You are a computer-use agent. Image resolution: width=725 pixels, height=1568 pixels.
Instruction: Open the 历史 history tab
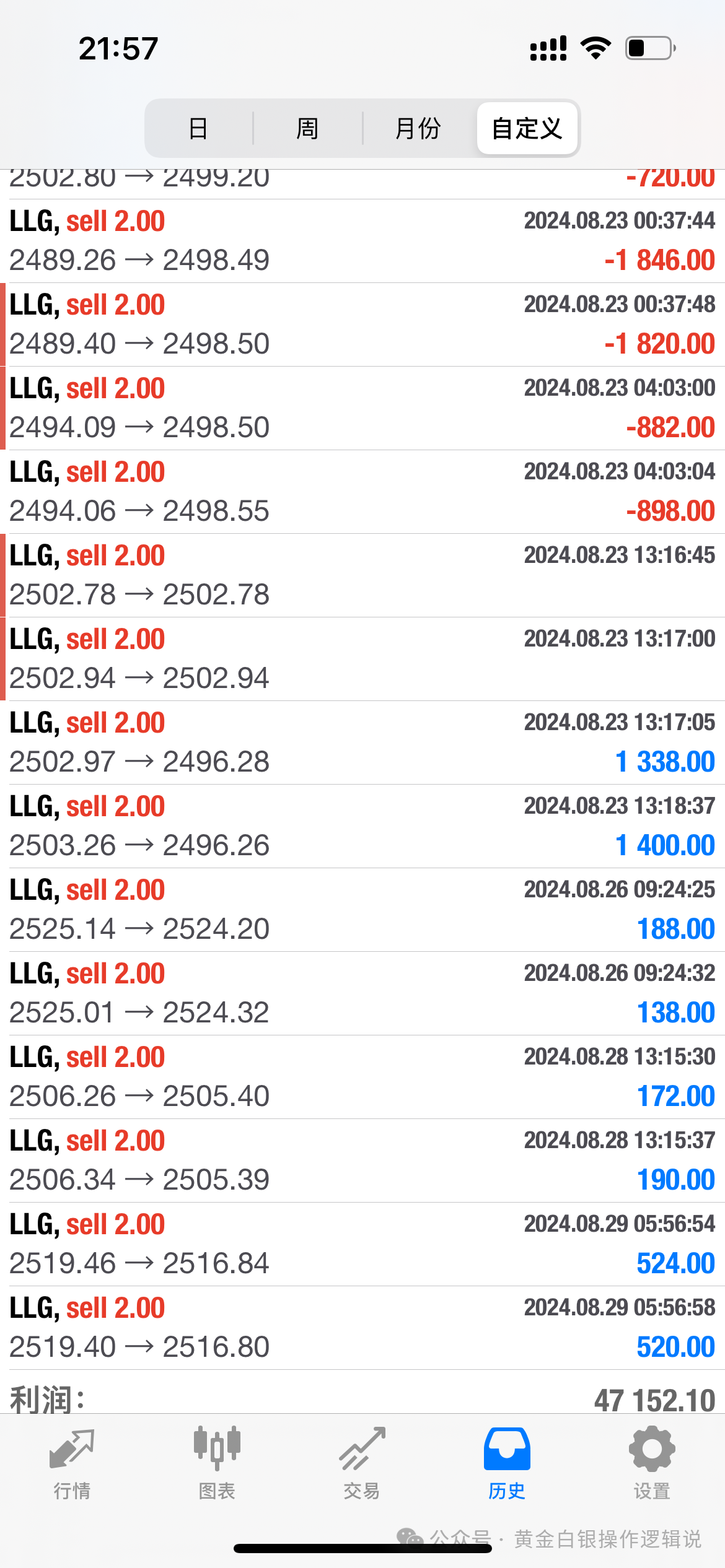(507, 1464)
